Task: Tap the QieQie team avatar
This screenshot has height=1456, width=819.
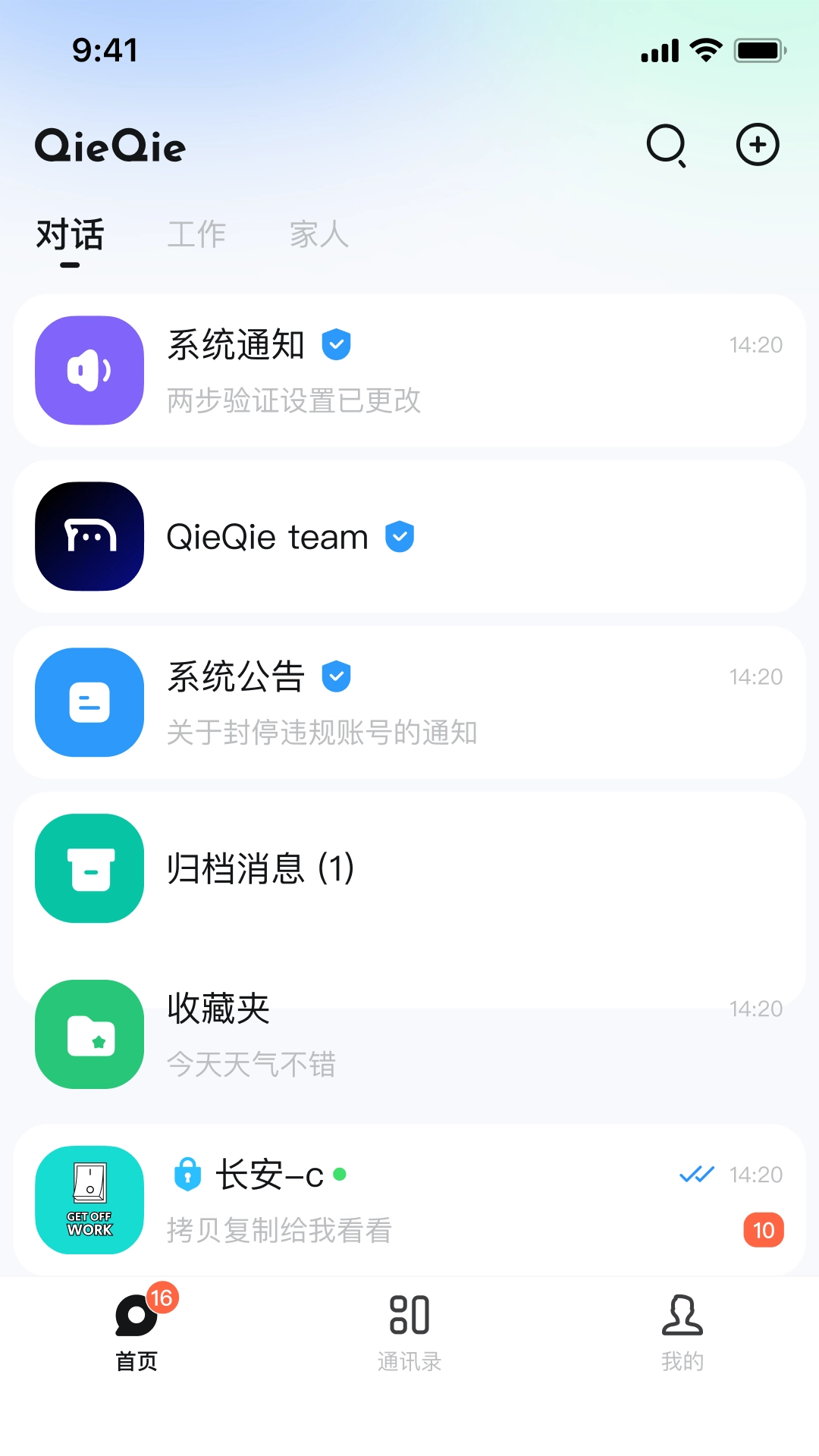Action: [x=88, y=536]
